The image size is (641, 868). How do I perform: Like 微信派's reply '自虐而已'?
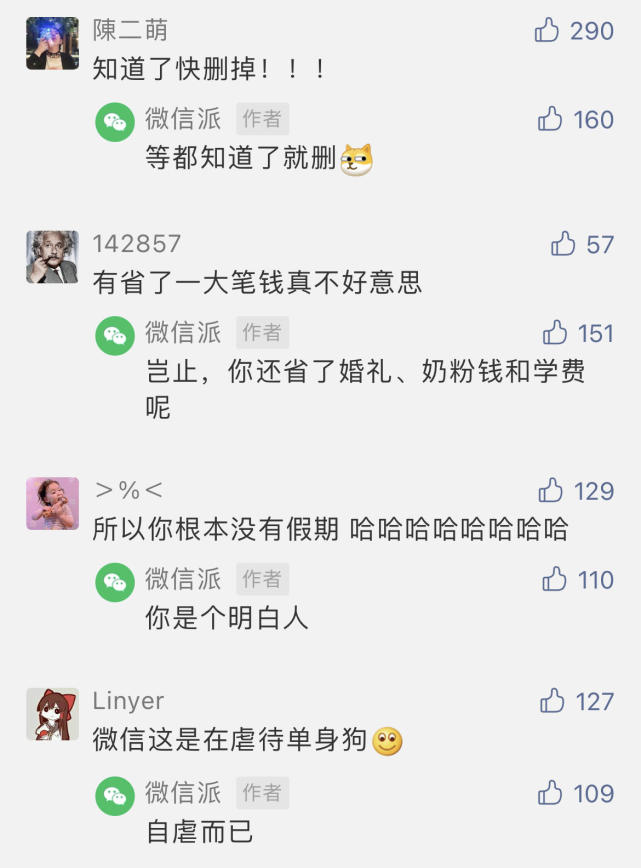pyautogui.click(x=550, y=794)
